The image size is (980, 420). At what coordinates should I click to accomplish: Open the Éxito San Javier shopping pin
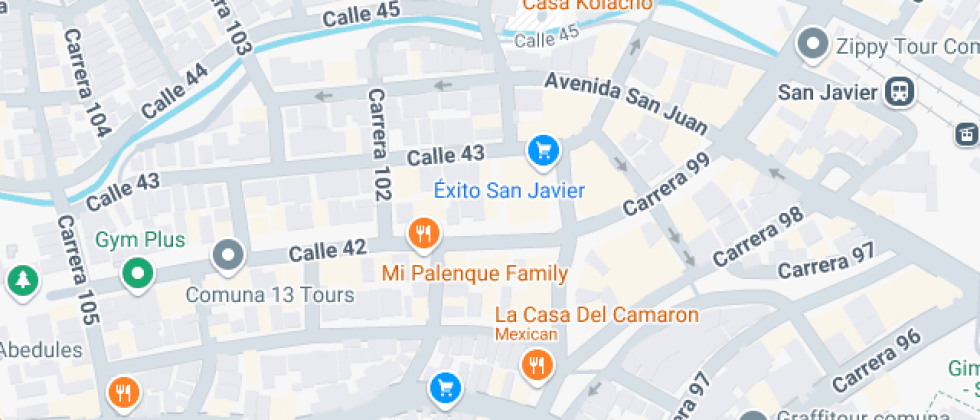pyautogui.click(x=544, y=152)
